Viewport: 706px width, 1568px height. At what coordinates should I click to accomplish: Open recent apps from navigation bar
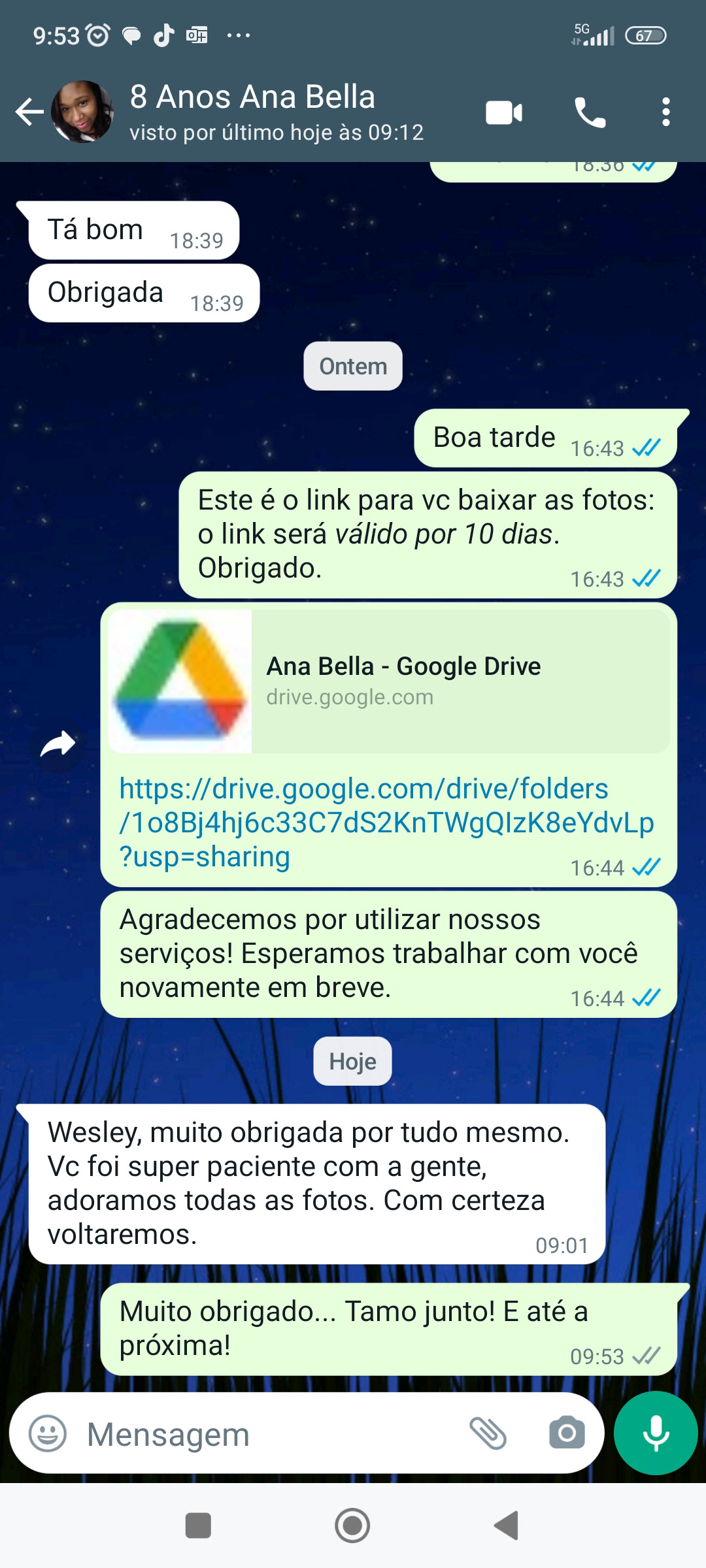(198, 1526)
